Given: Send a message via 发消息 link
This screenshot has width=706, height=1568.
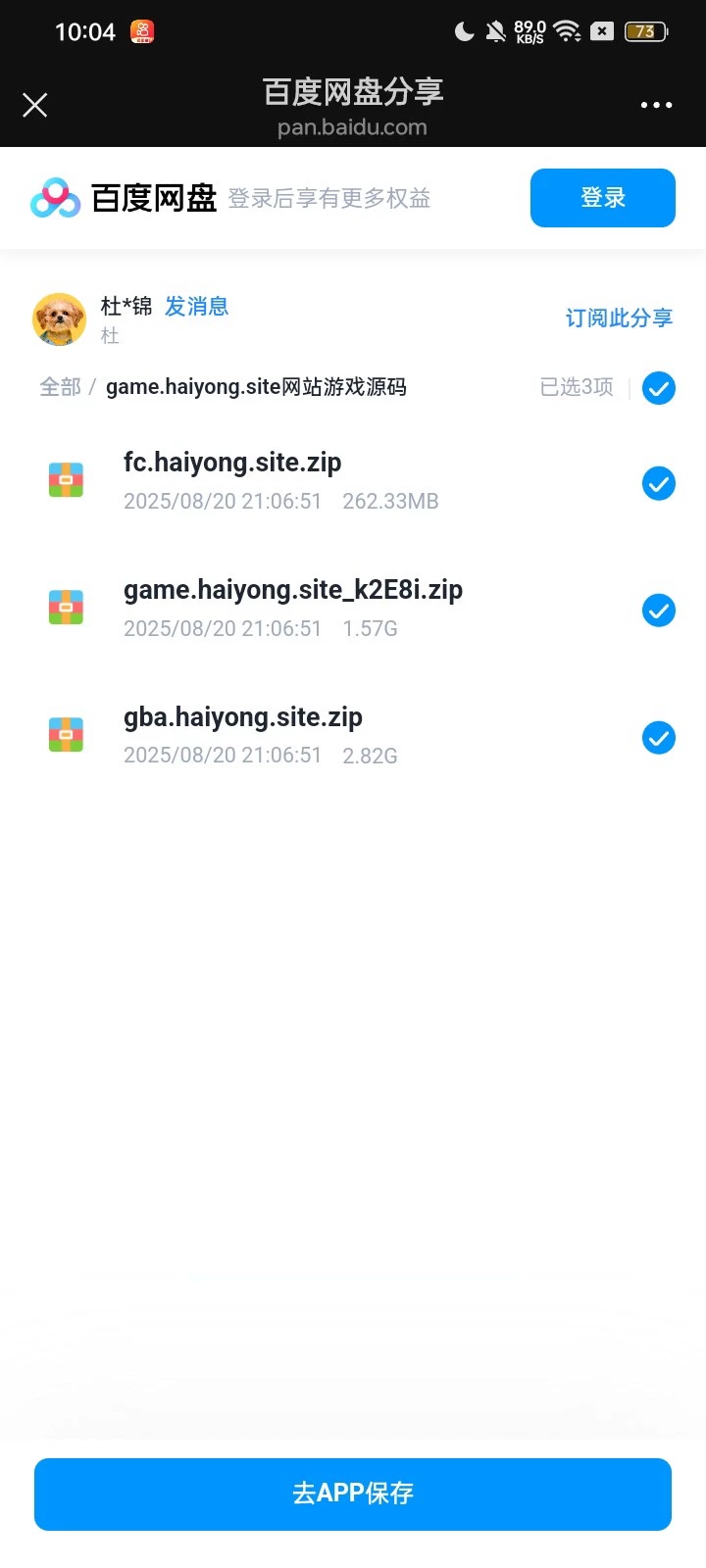Looking at the screenshot, I should 196,307.
